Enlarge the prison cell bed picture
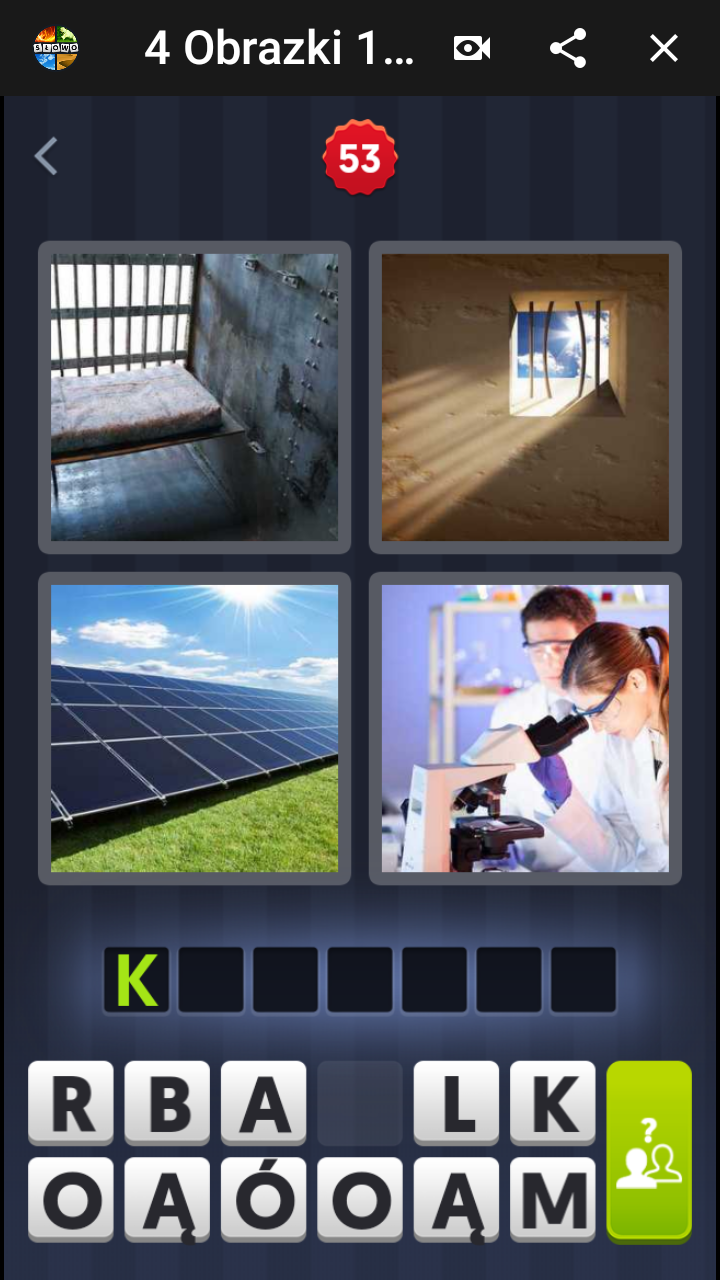This screenshot has height=1280, width=720. (194, 397)
